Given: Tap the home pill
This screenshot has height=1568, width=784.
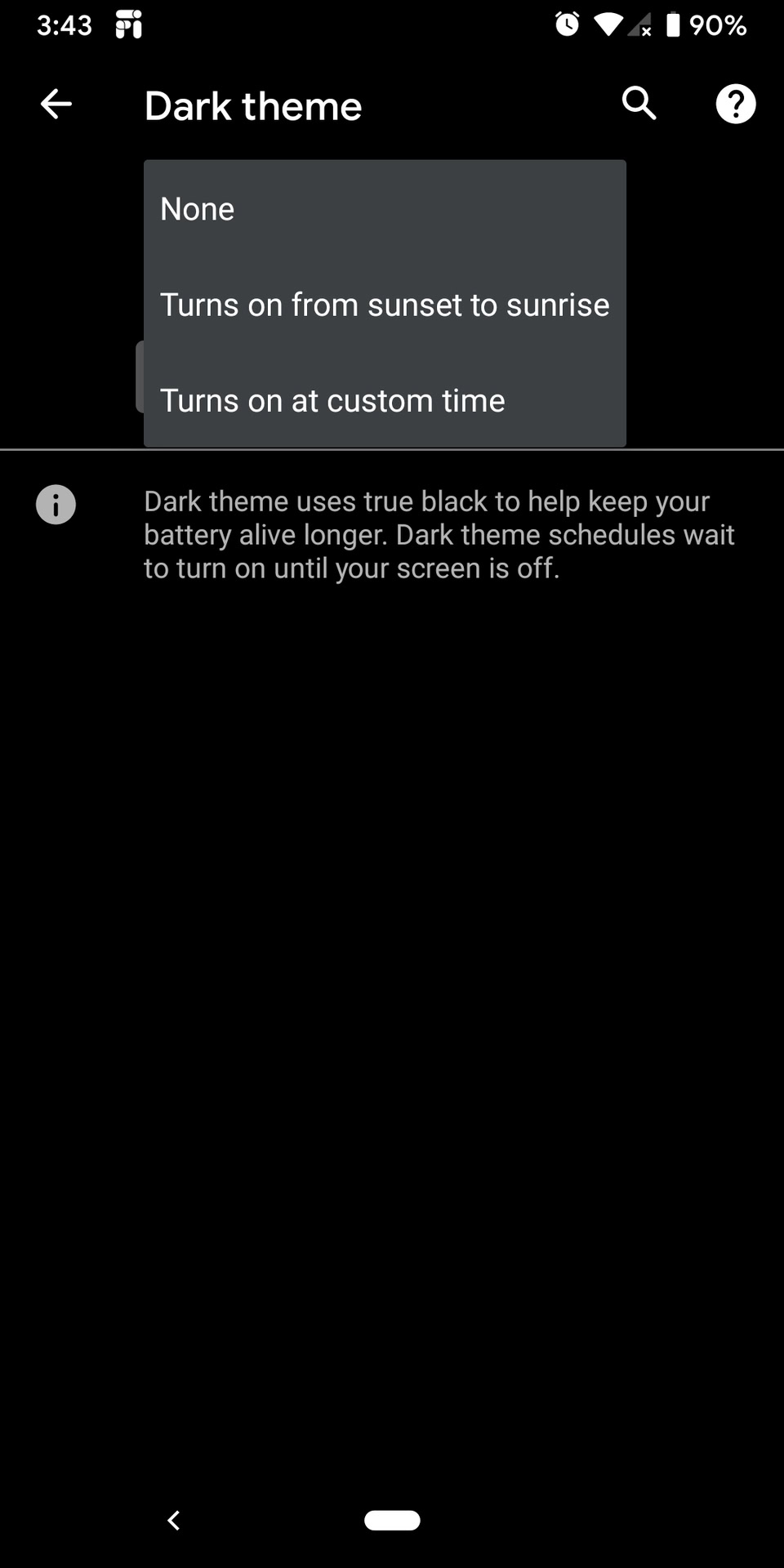Looking at the screenshot, I should click(392, 1520).
